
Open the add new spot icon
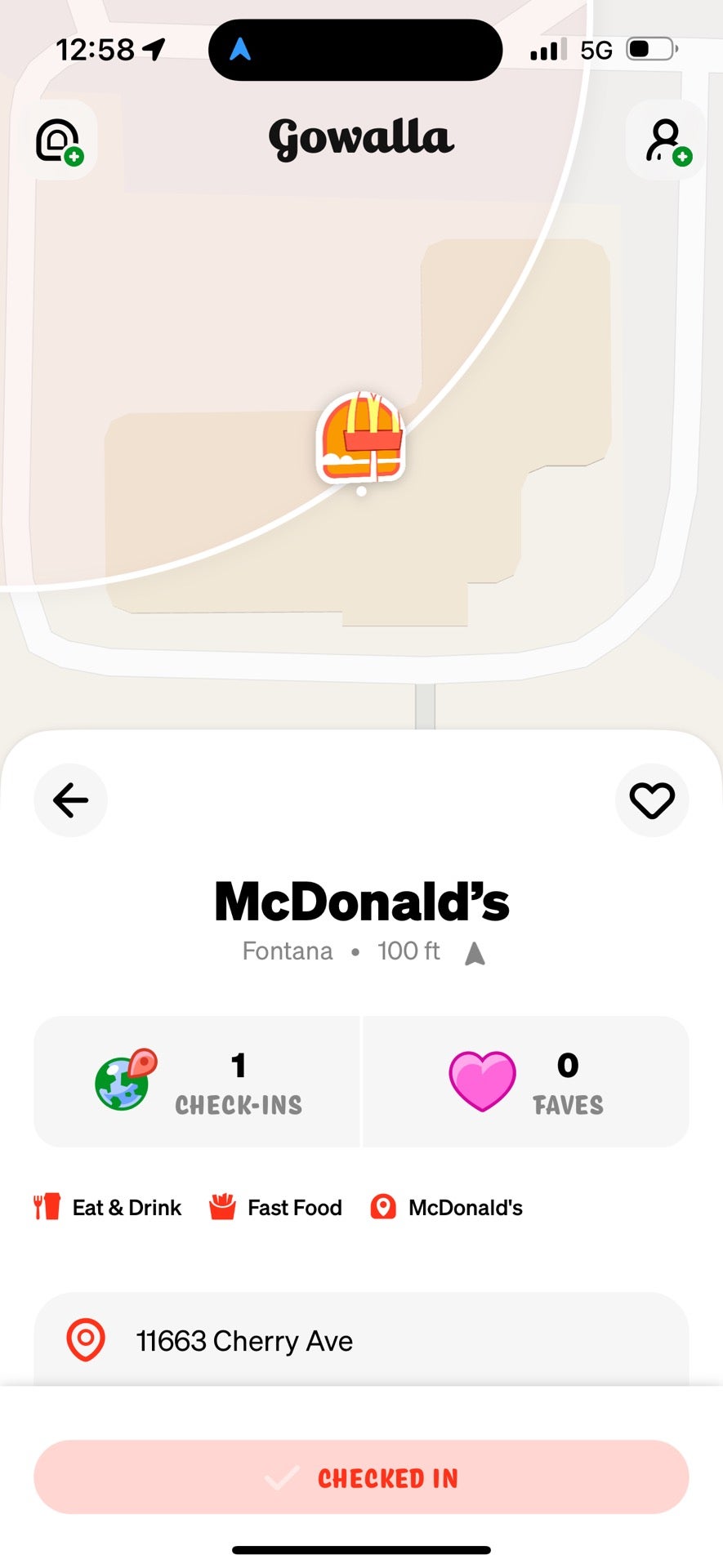point(59,139)
